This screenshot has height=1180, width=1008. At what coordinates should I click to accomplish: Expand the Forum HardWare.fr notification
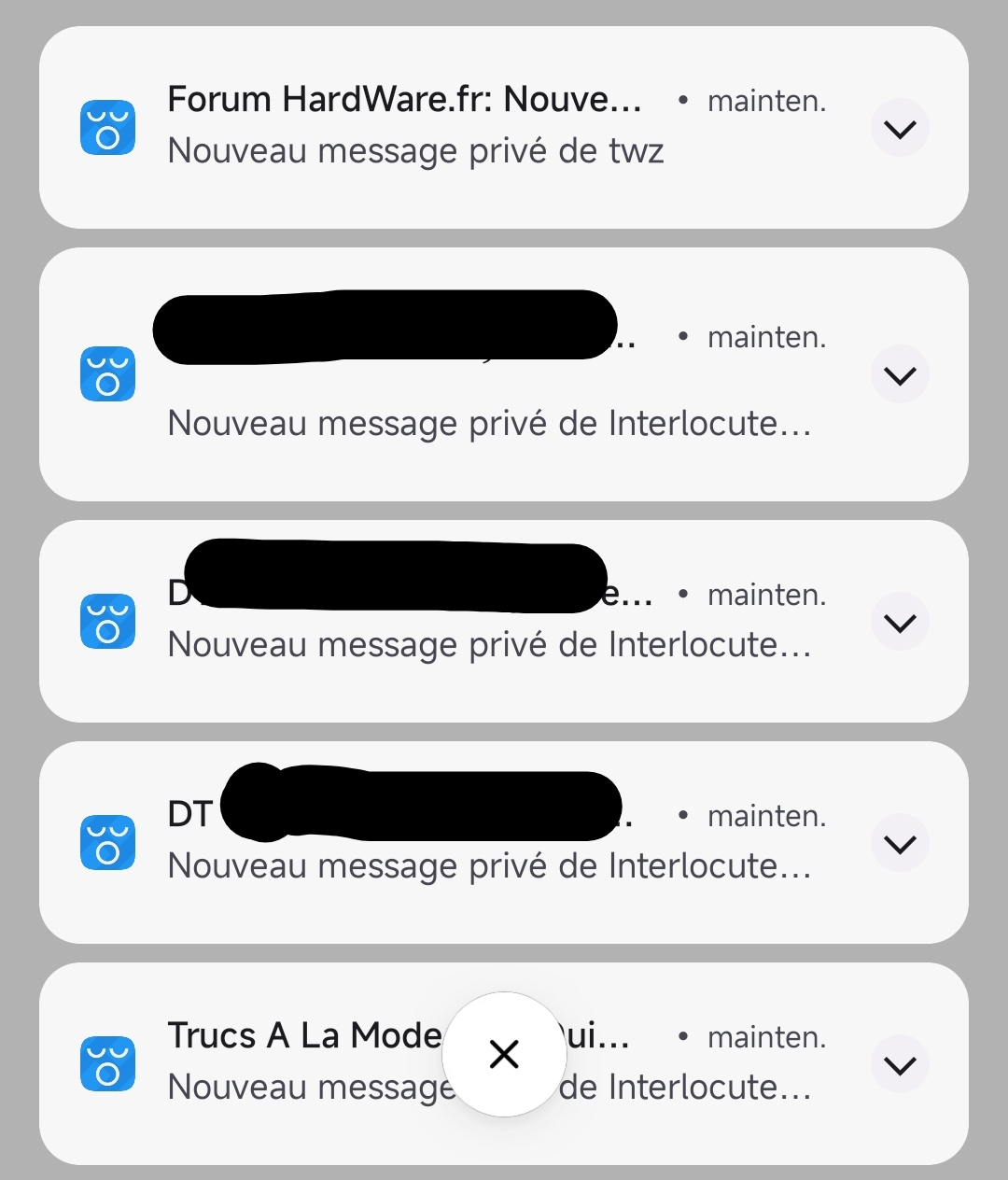(x=900, y=129)
